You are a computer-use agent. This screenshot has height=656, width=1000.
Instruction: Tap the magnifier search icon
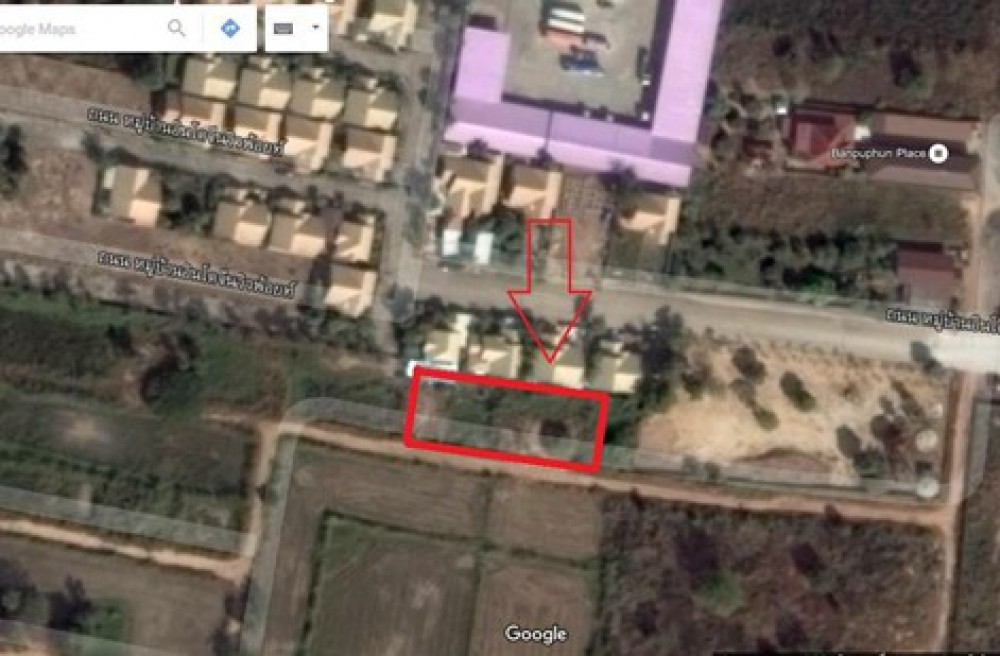(177, 28)
